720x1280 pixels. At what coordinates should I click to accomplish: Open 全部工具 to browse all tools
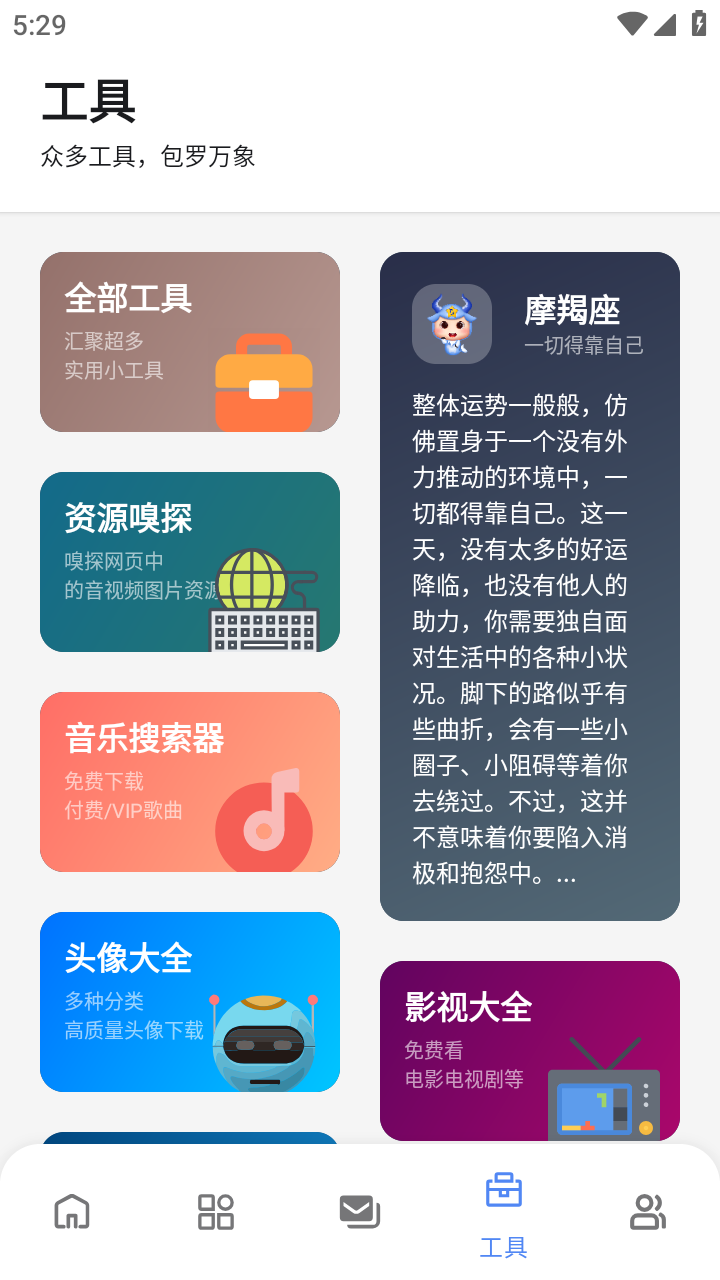190,341
